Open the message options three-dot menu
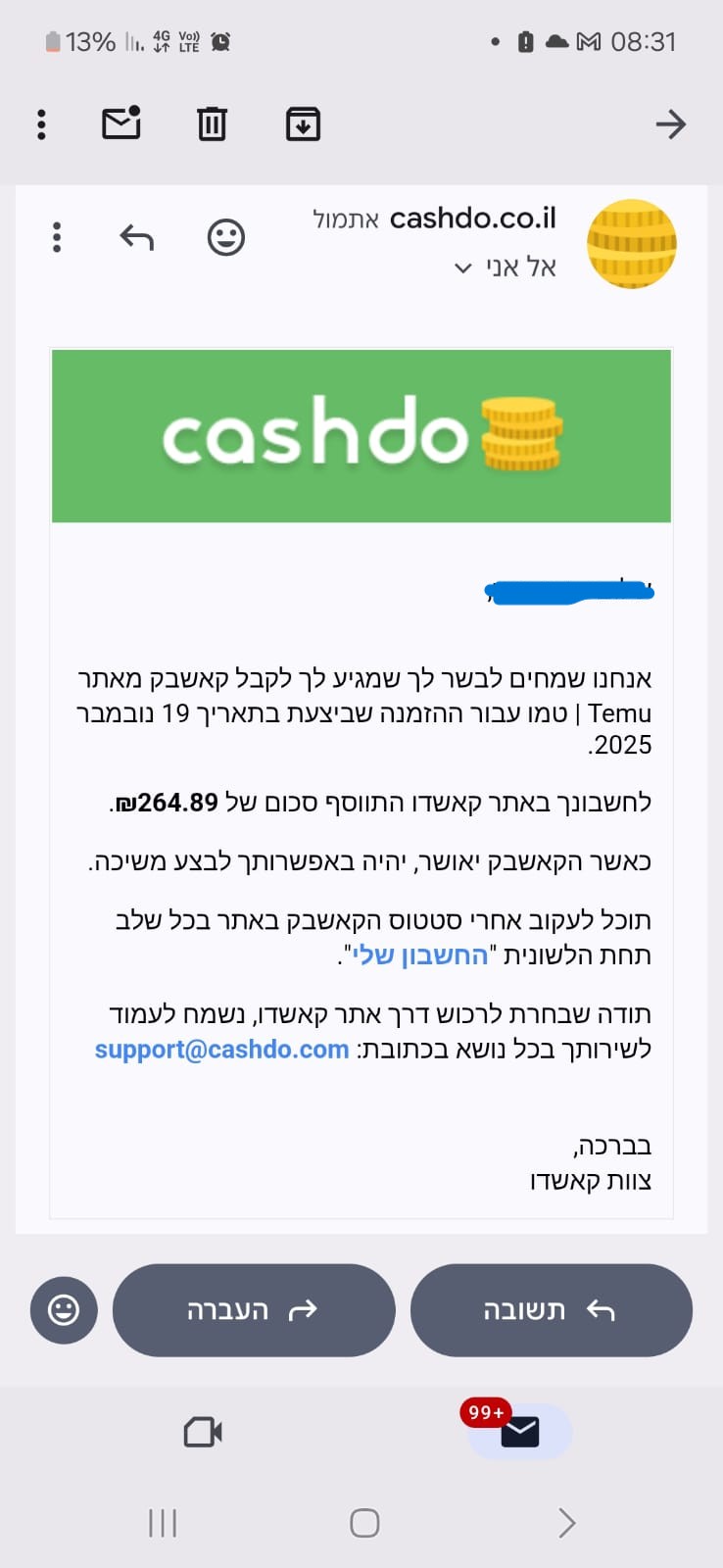The height and width of the screenshot is (1568, 723). click(57, 237)
